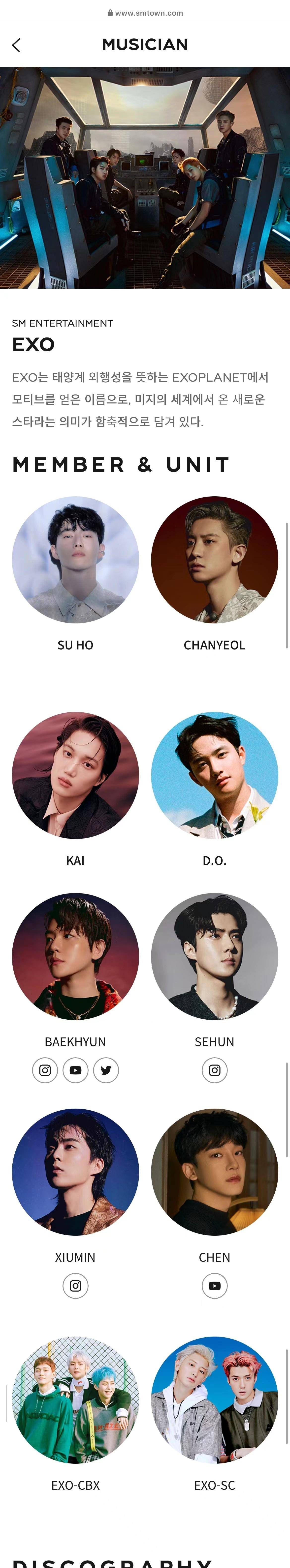This screenshot has width=290, height=1568.
Task: View the EXO-SC unit page
Action: tap(214, 1400)
